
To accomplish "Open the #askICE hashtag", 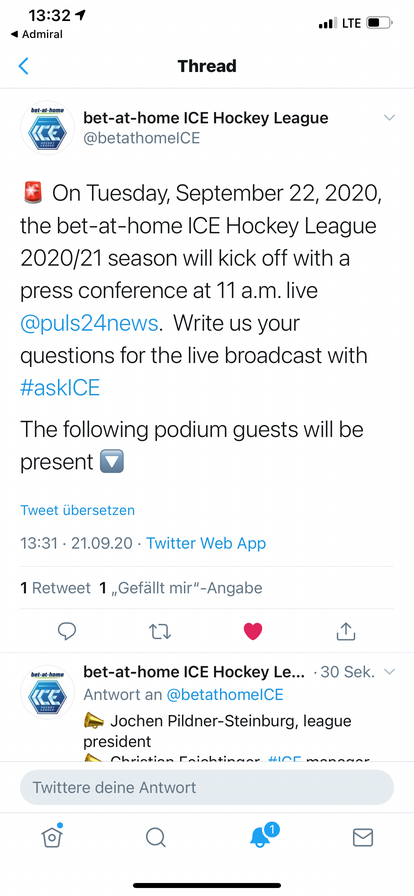I will coord(60,387).
